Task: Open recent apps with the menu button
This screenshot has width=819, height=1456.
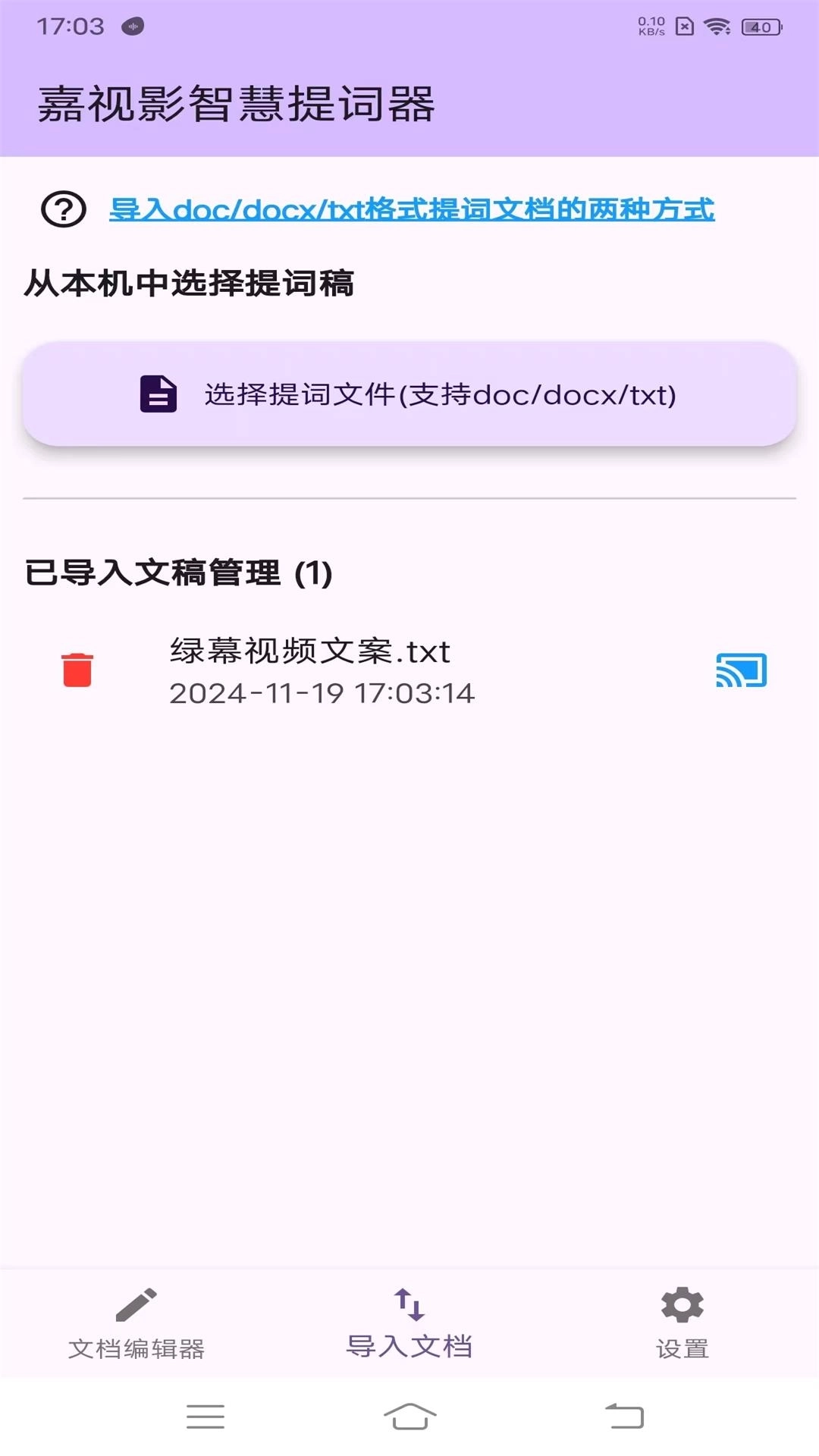Action: click(205, 1417)
